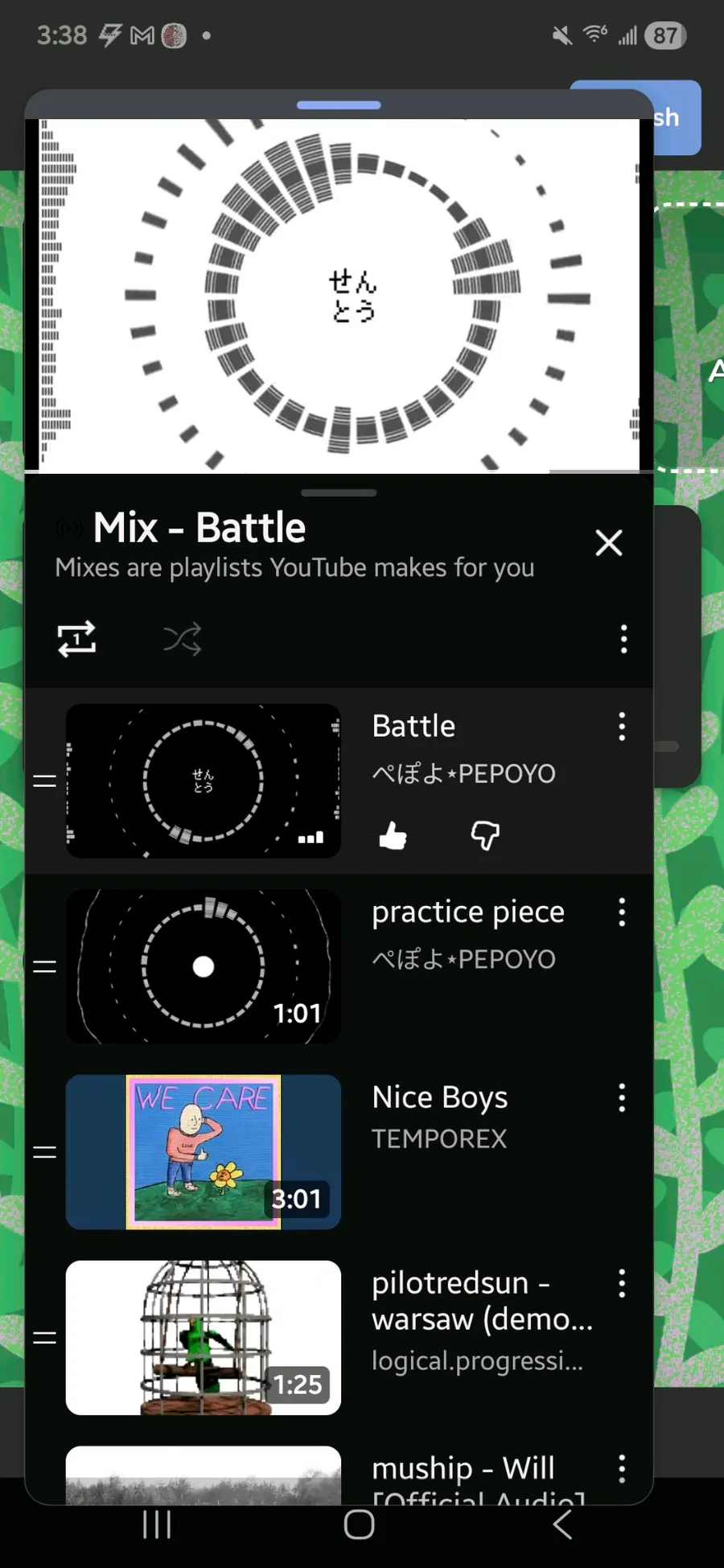724x1568 pixels.
Task: Open more options for Nice Boys
Action: coord(622,1098)
